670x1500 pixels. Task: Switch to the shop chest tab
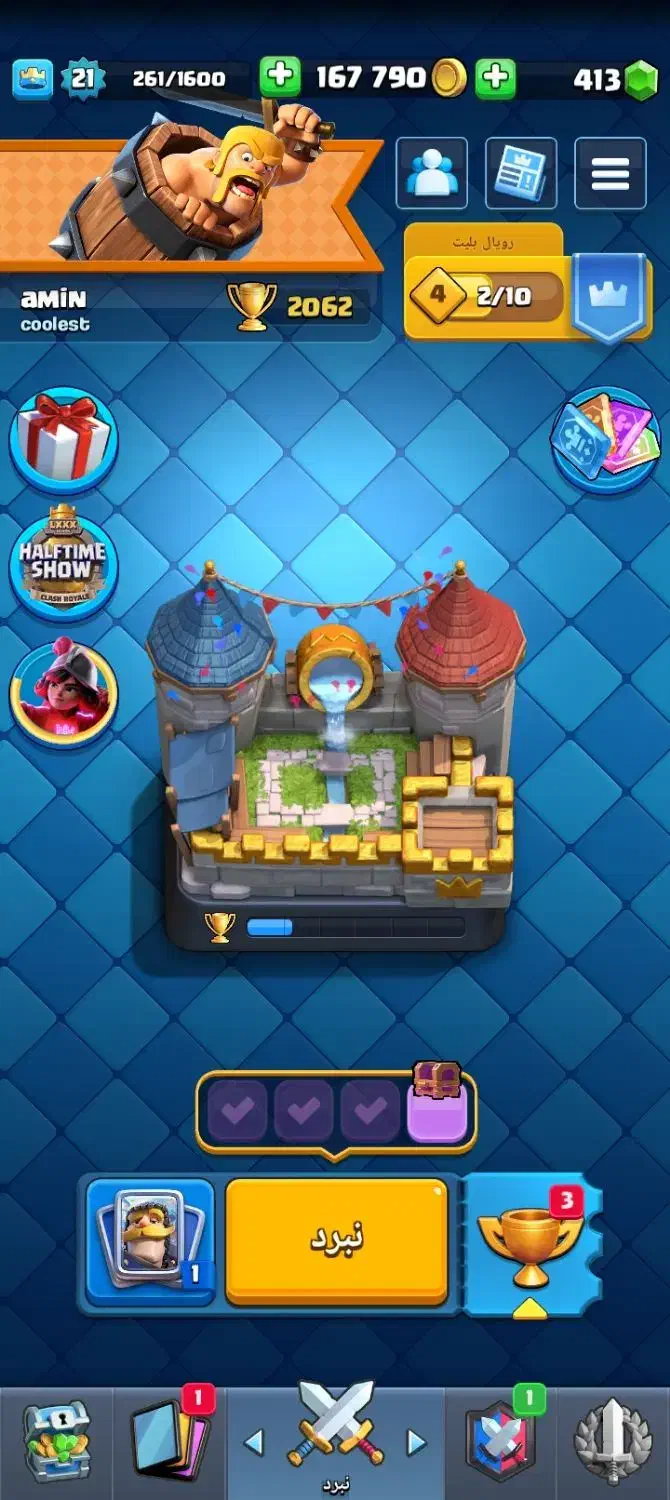coord(57,1441)
